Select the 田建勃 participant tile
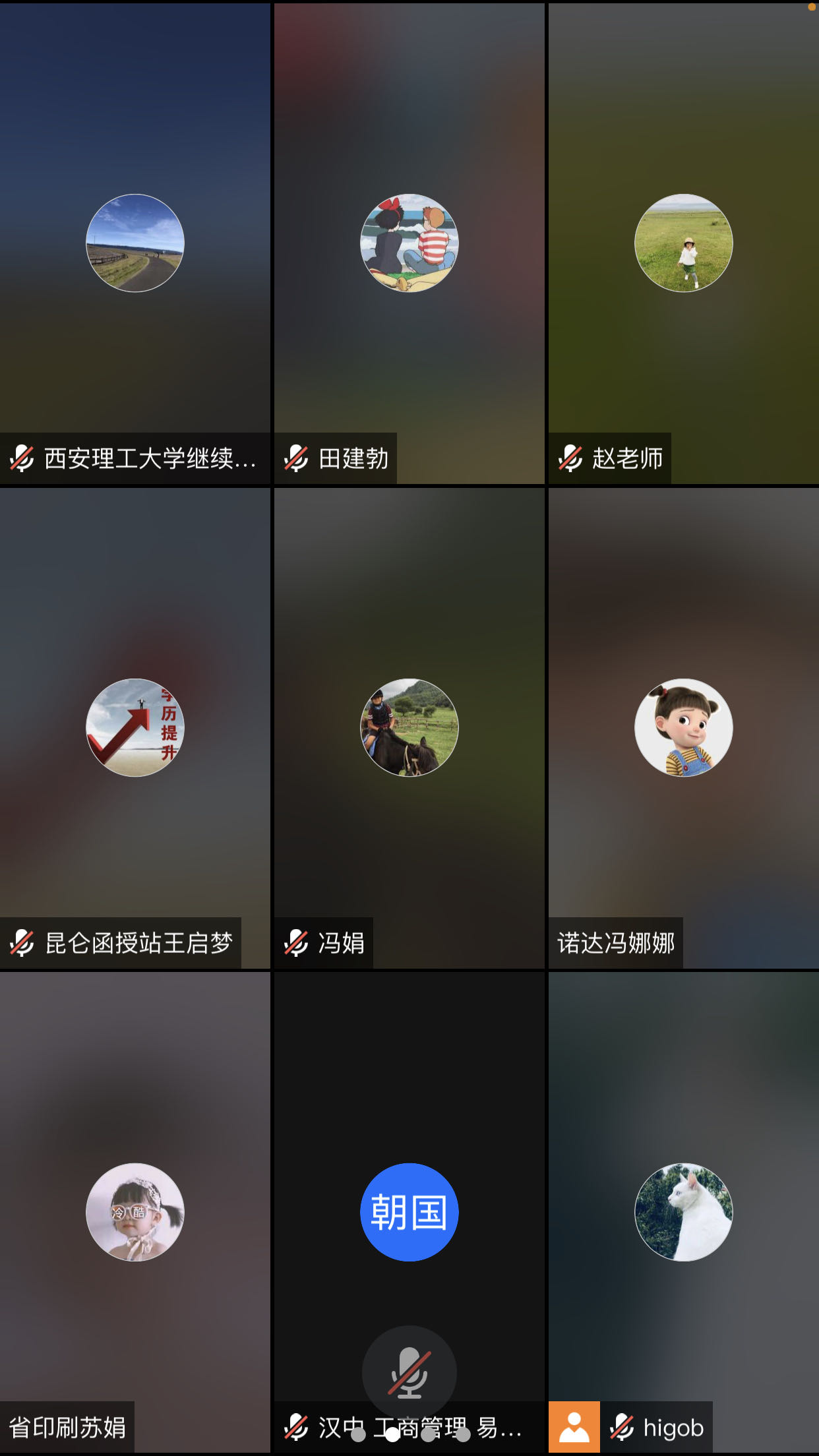819x1456 pixels. click(x=409, y=243)
